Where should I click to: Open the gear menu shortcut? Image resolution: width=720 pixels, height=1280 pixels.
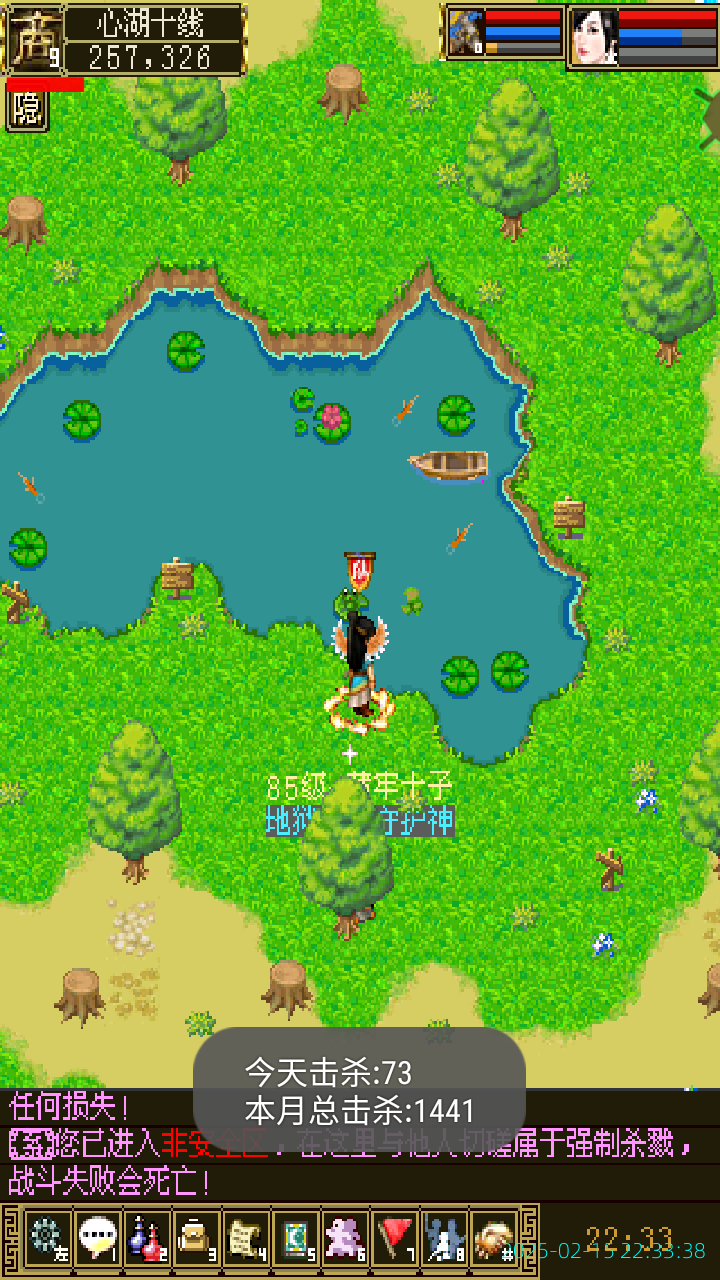(x=46, y=1238)
